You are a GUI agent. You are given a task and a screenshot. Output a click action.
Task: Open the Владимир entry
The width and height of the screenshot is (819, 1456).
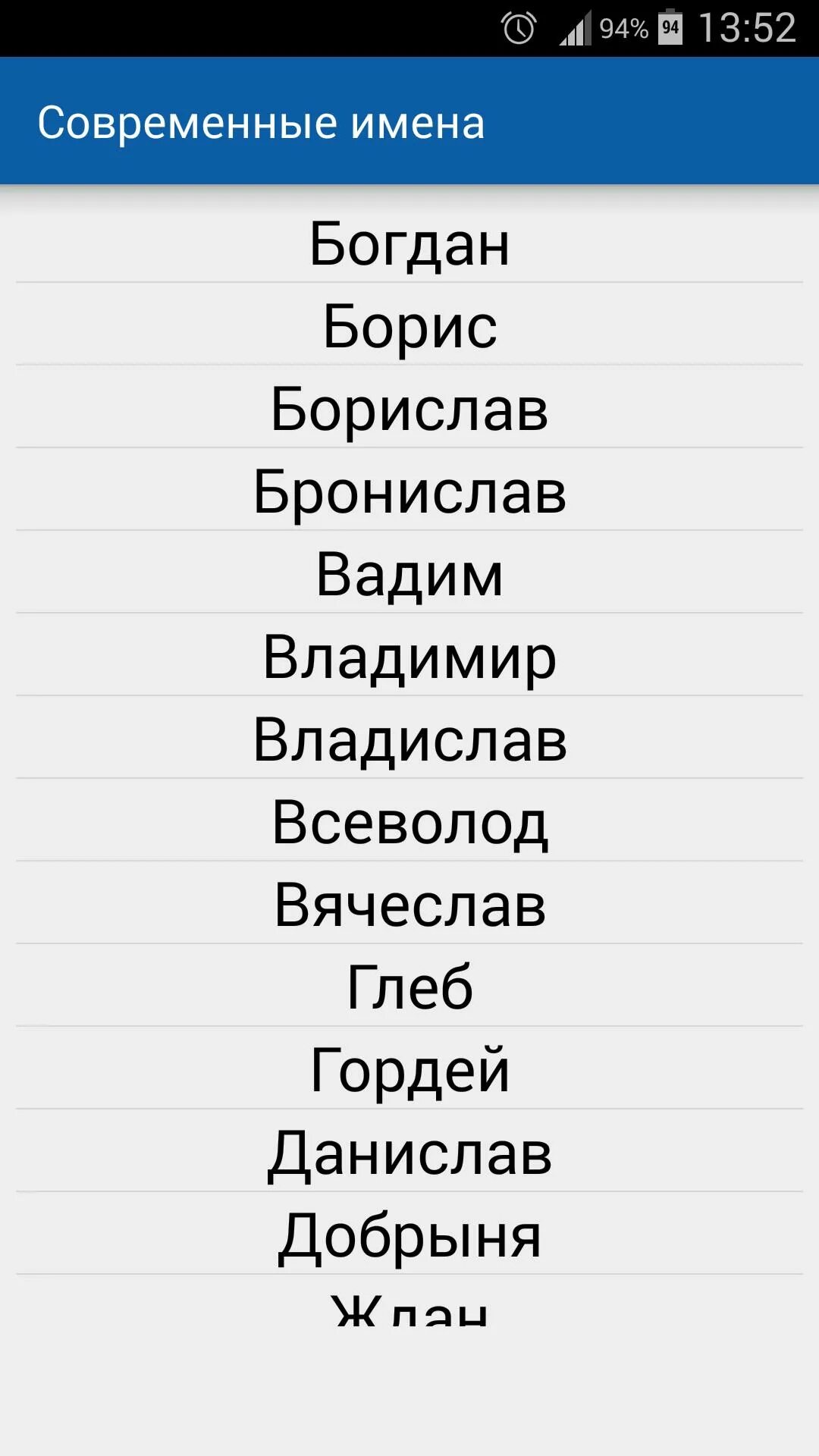click(409, 655)
